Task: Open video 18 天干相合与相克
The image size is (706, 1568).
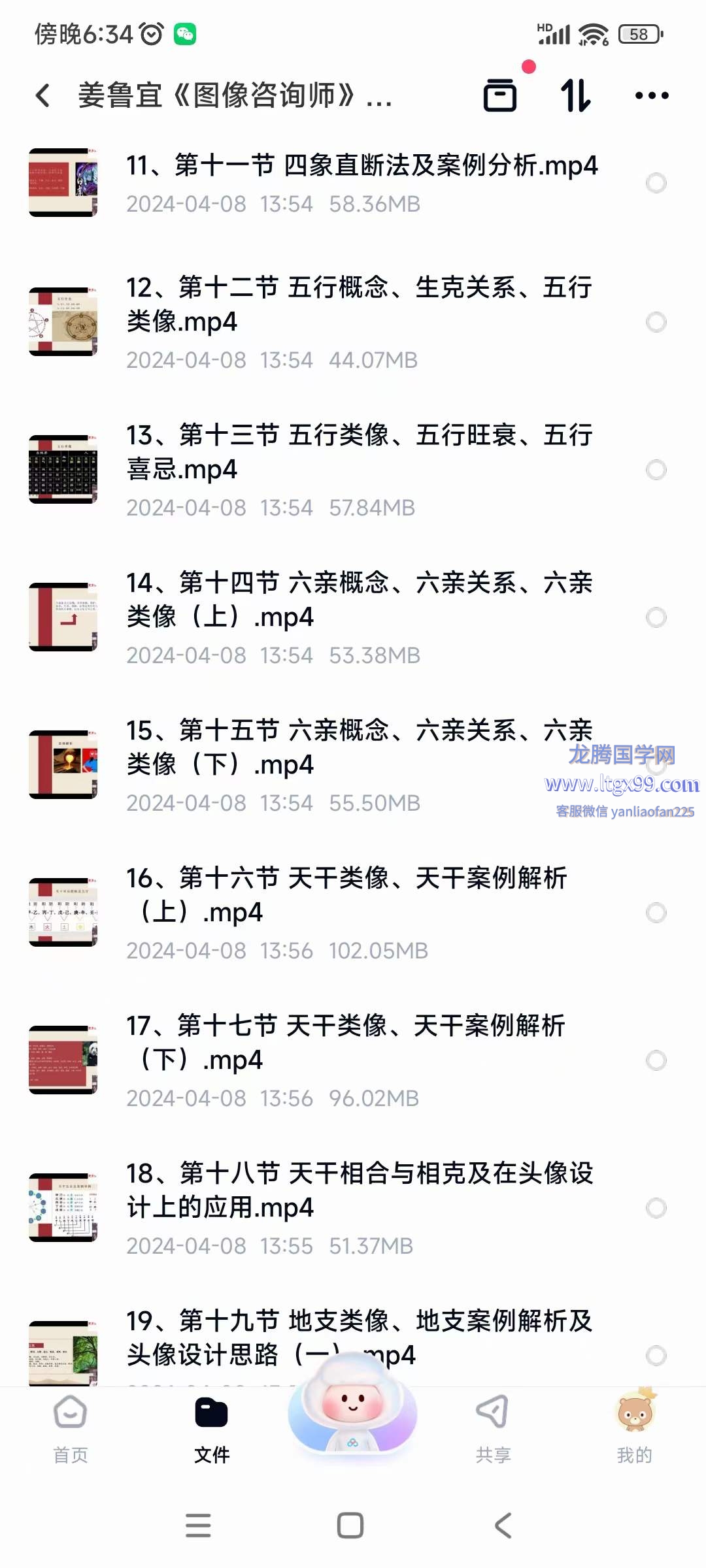Action: click(361, 1207)
